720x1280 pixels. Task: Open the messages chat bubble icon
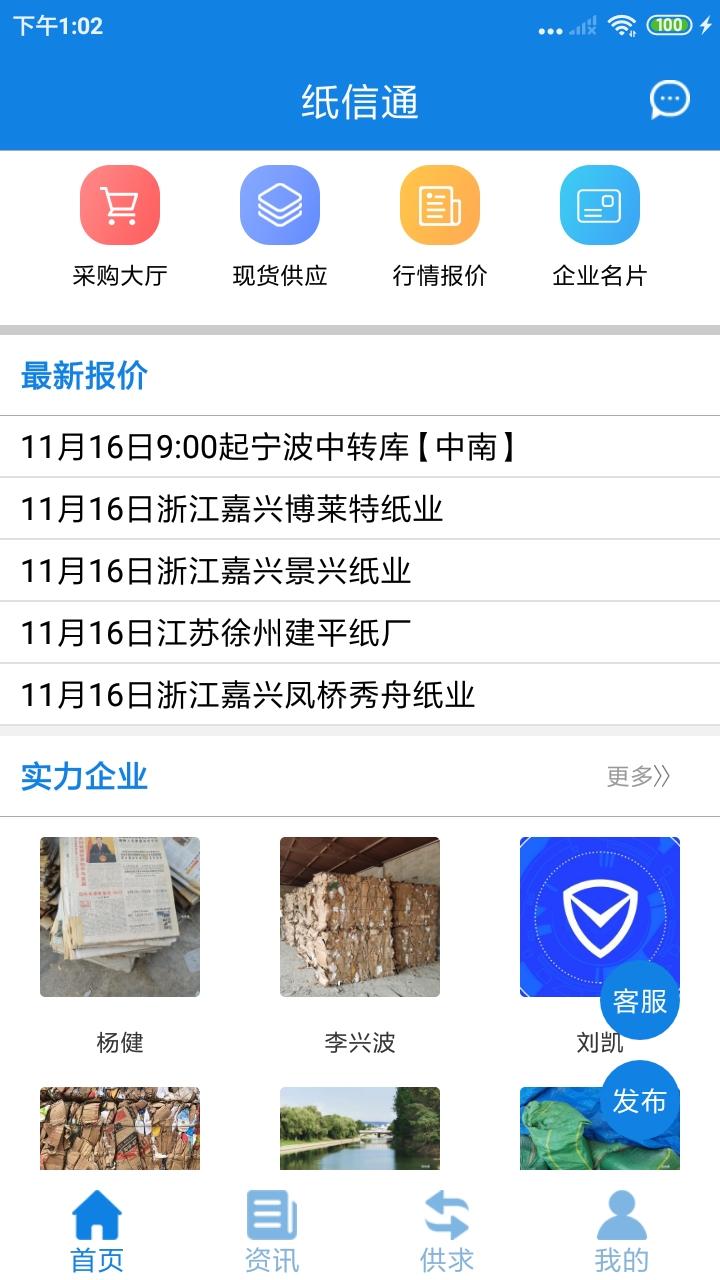tap(669, 100)
